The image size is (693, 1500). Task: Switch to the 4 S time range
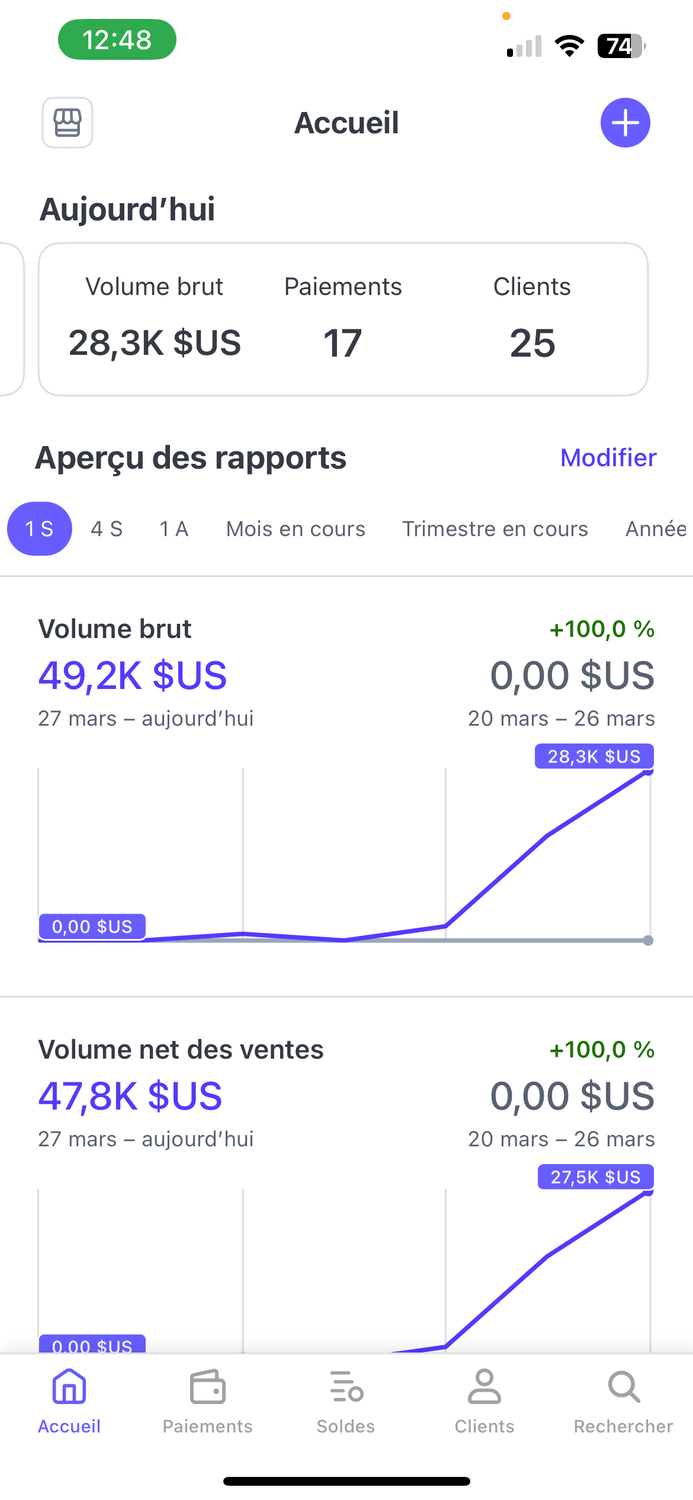coord(107,529)
